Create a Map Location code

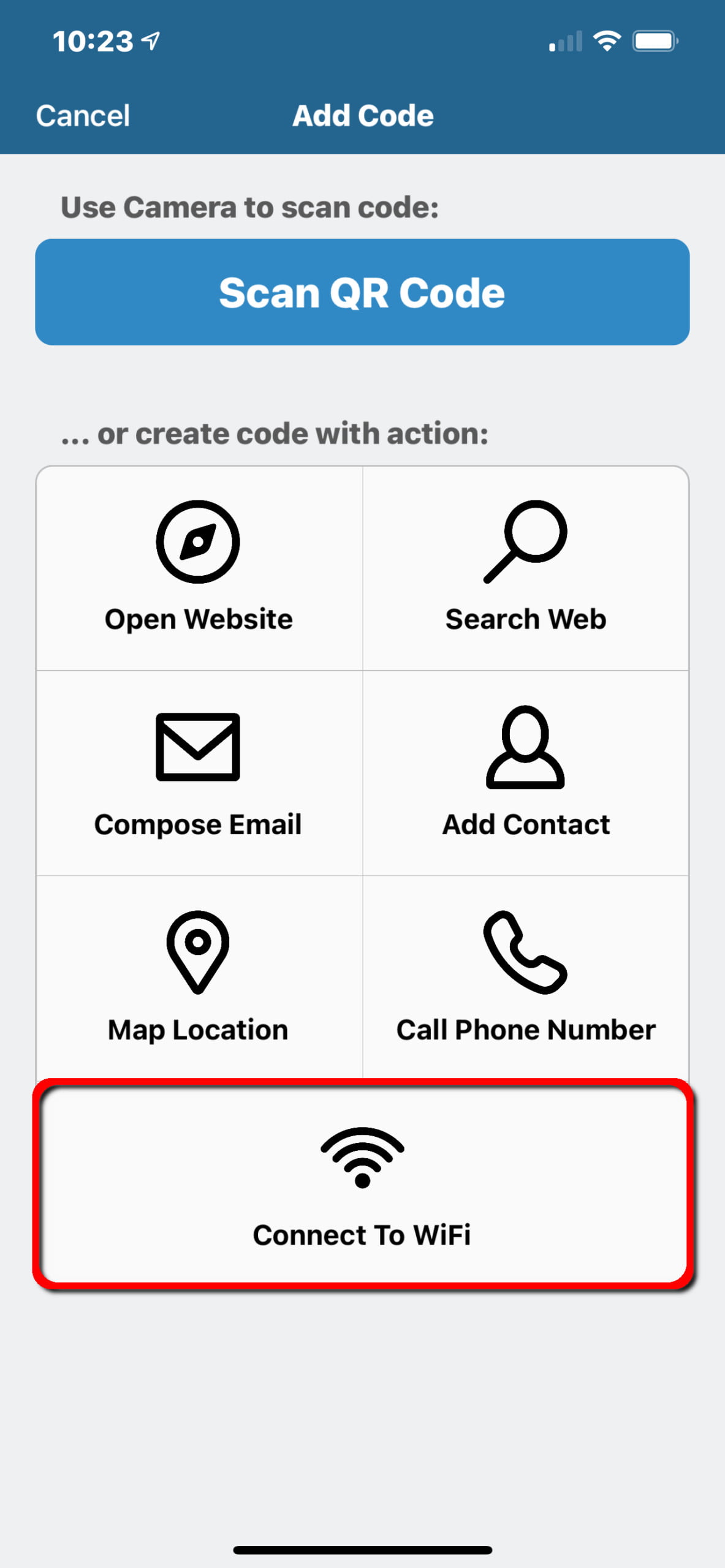coord(199,978)
